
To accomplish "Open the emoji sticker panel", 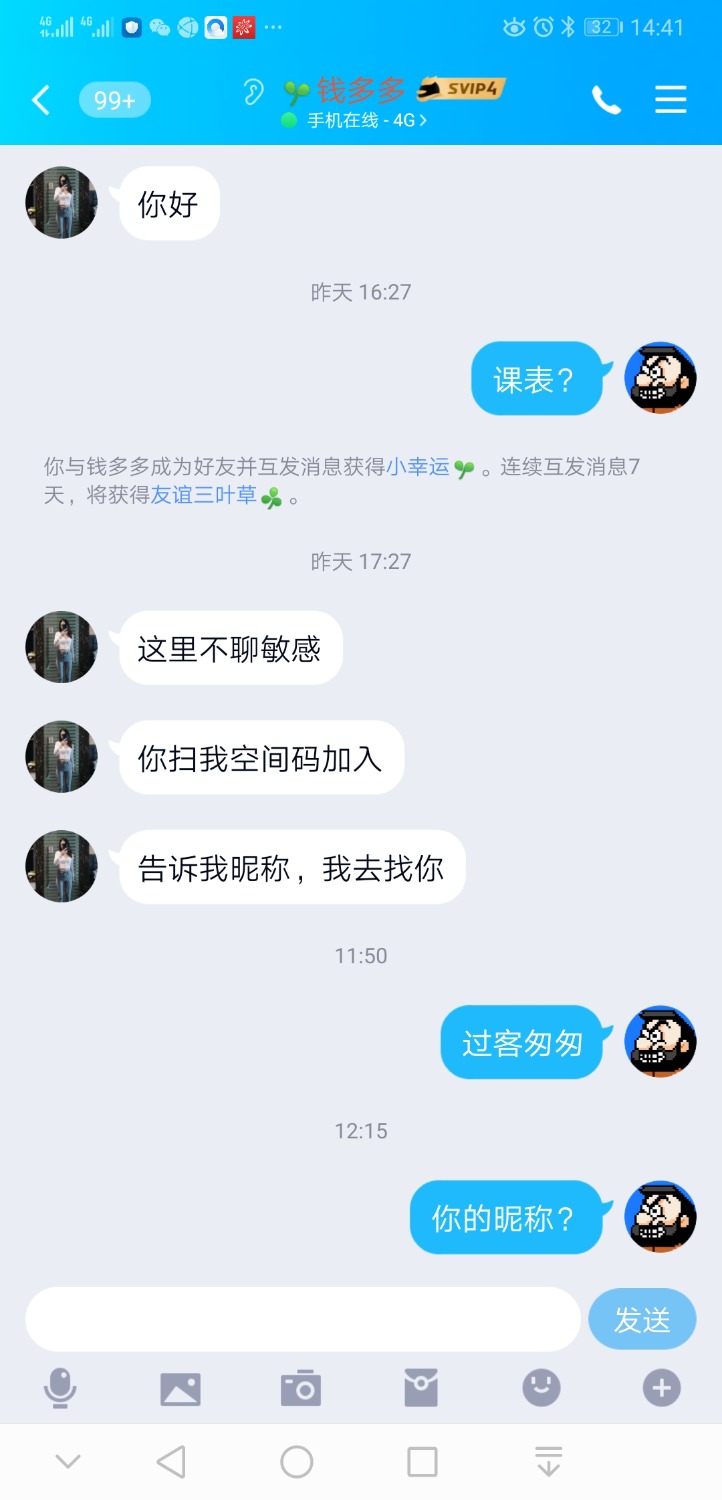I will pos(541,1388).
